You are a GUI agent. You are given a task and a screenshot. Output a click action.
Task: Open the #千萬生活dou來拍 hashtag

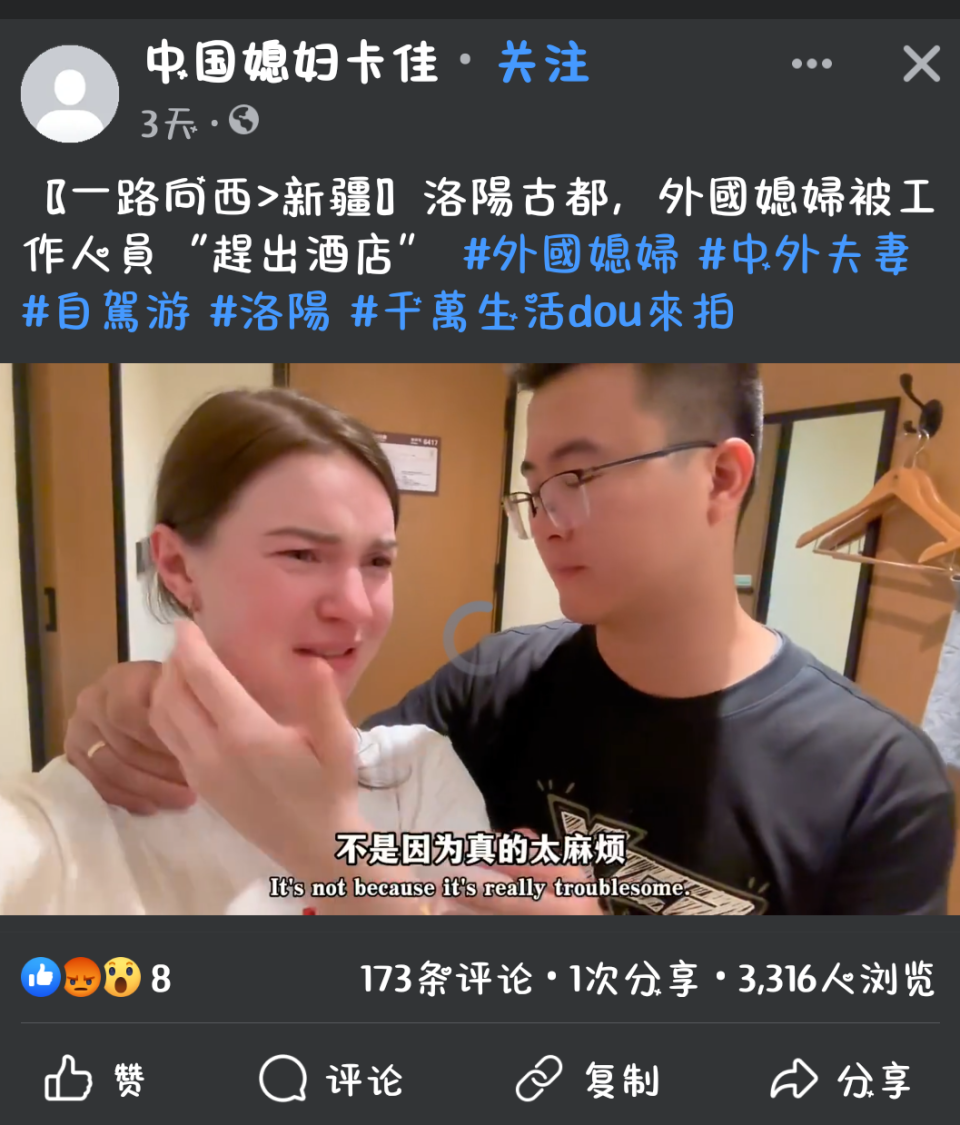pos(543,312)
